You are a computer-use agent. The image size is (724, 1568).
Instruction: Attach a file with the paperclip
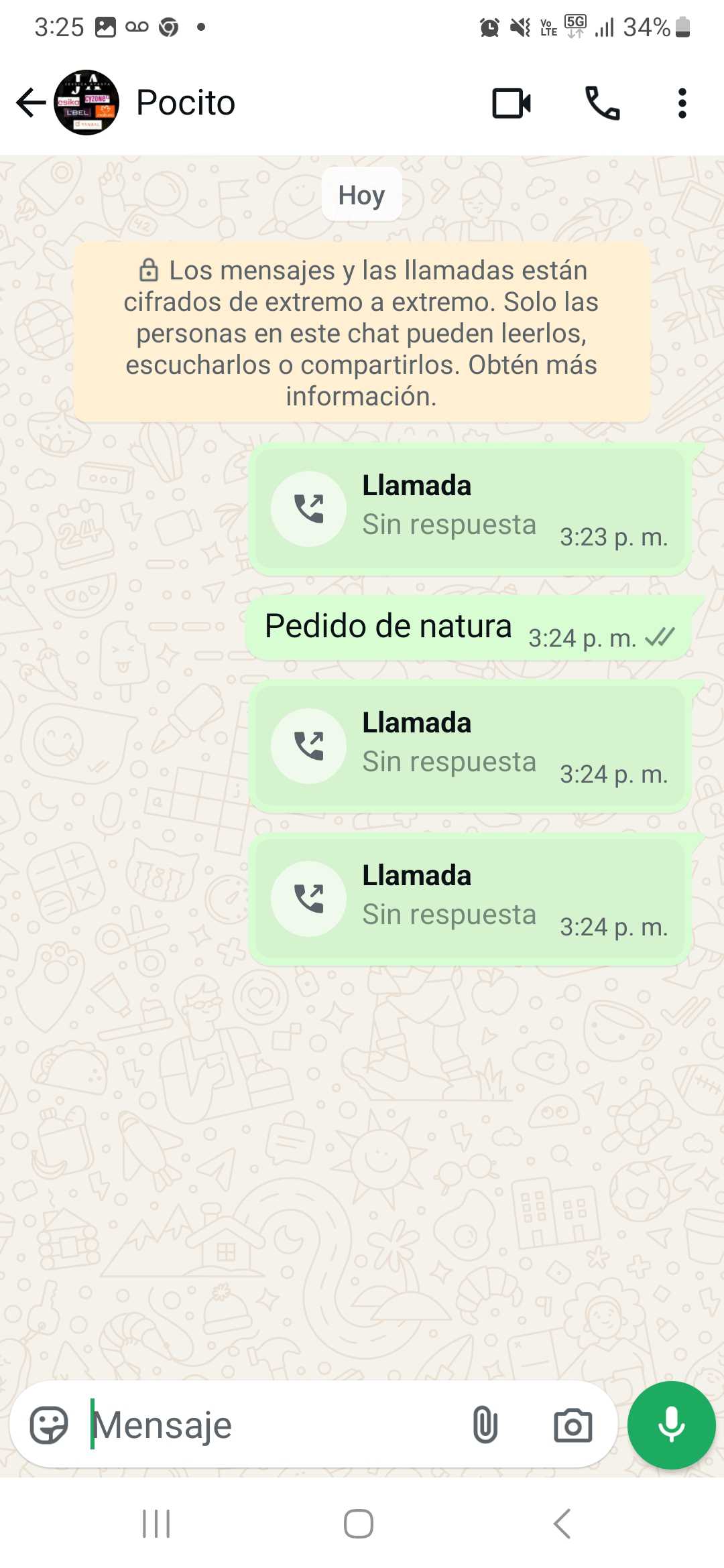pyautogui.click(x=485, y=1425)
